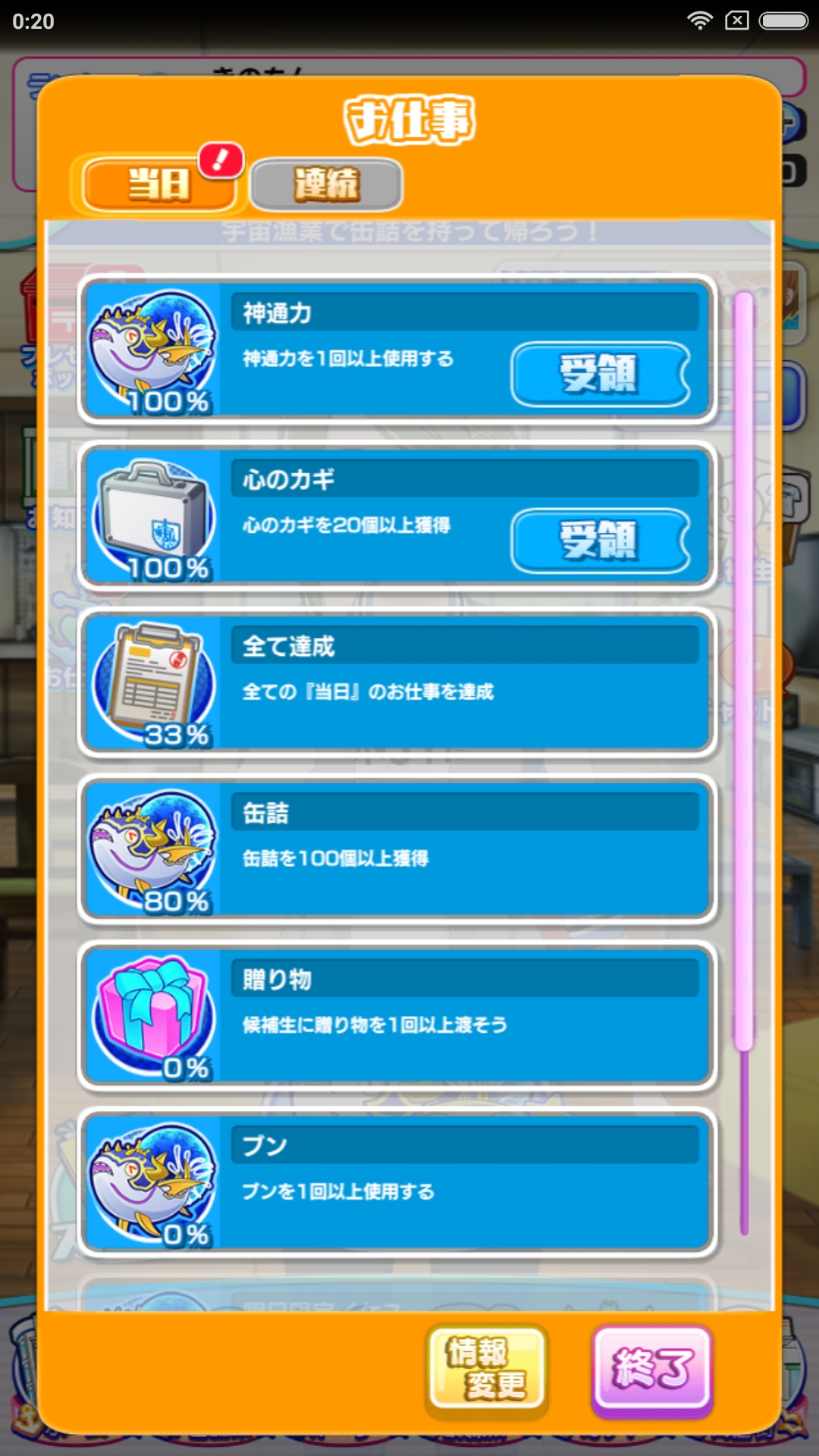The height and width of the screenshot is (1456, 819).
Task: Open the 缶詰 mission card
Action: (x=397, y=849)
